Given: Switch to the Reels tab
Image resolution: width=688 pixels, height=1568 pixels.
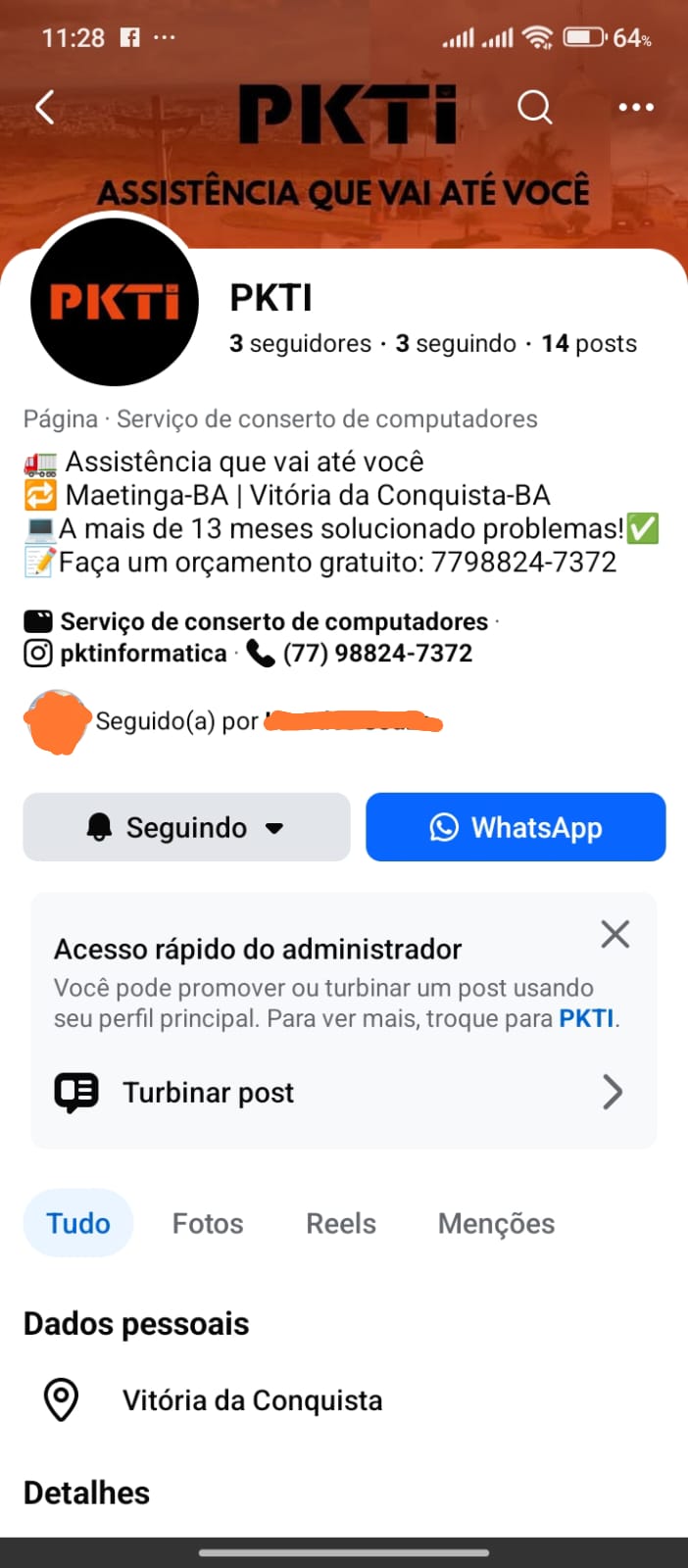Looking at the screenshot, I should tap(341, 1223).
